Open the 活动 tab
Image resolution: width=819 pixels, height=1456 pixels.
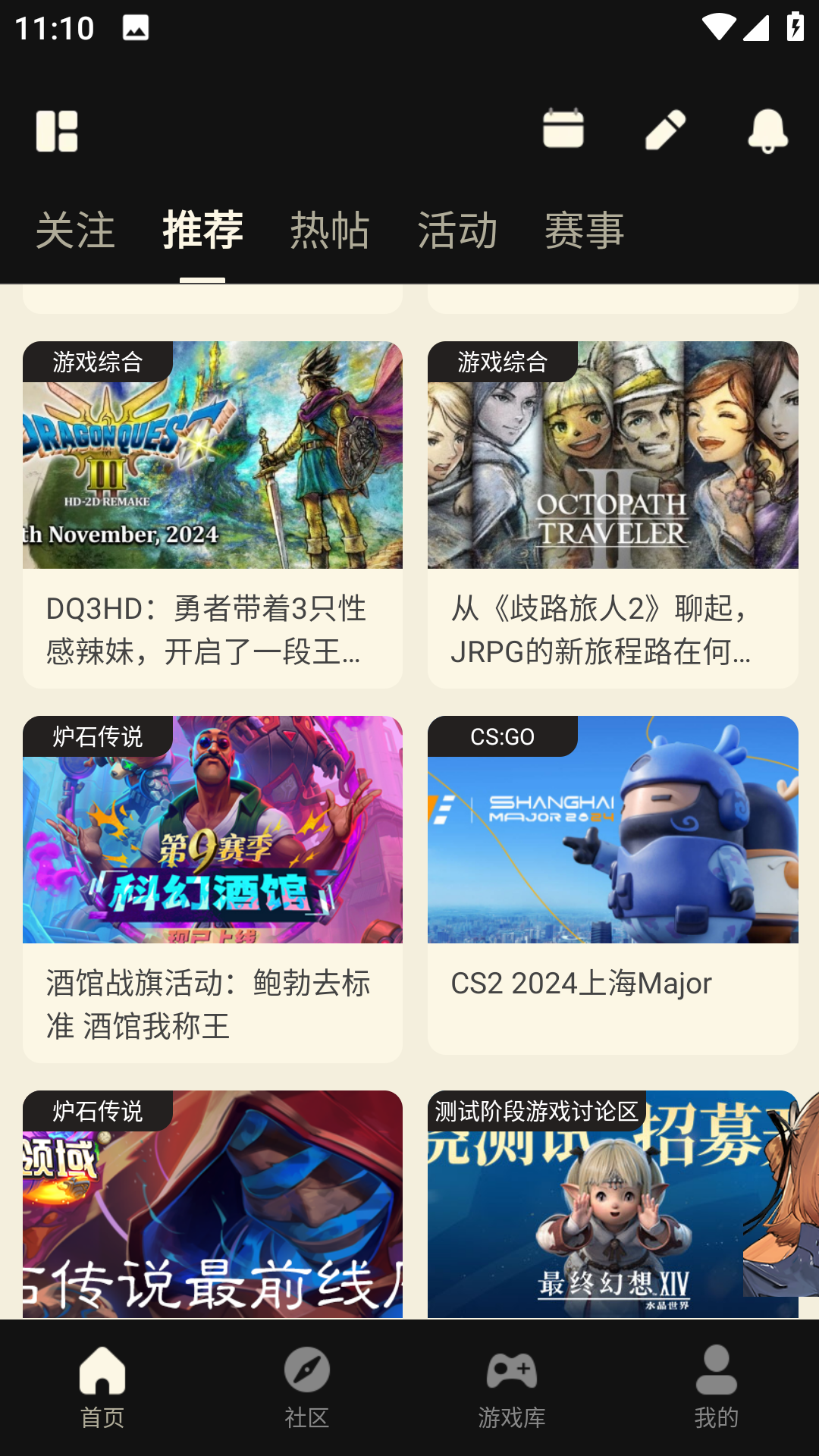(x=456, y=231)
